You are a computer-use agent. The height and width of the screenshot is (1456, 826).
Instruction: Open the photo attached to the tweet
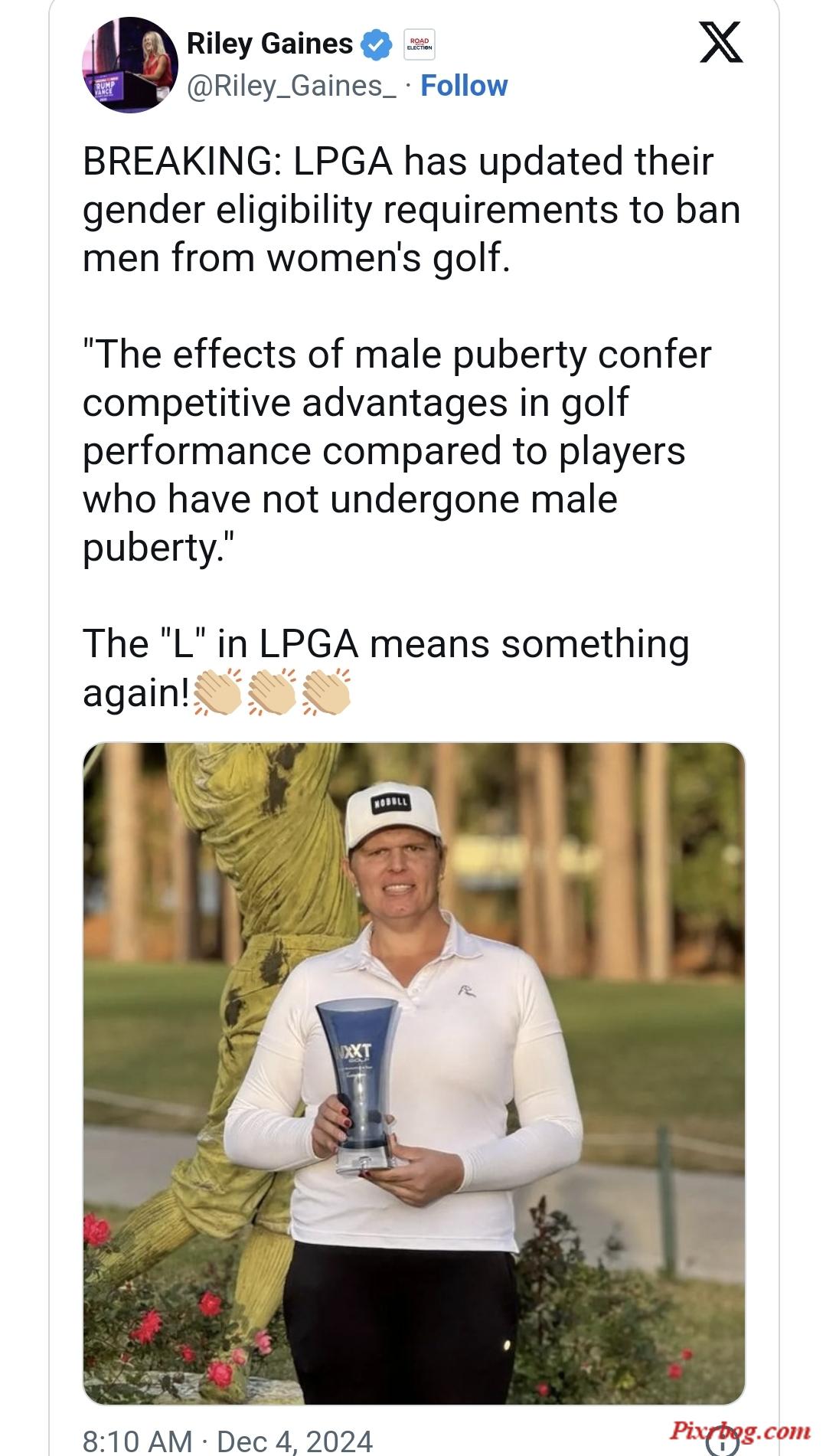click(413, 1074)
